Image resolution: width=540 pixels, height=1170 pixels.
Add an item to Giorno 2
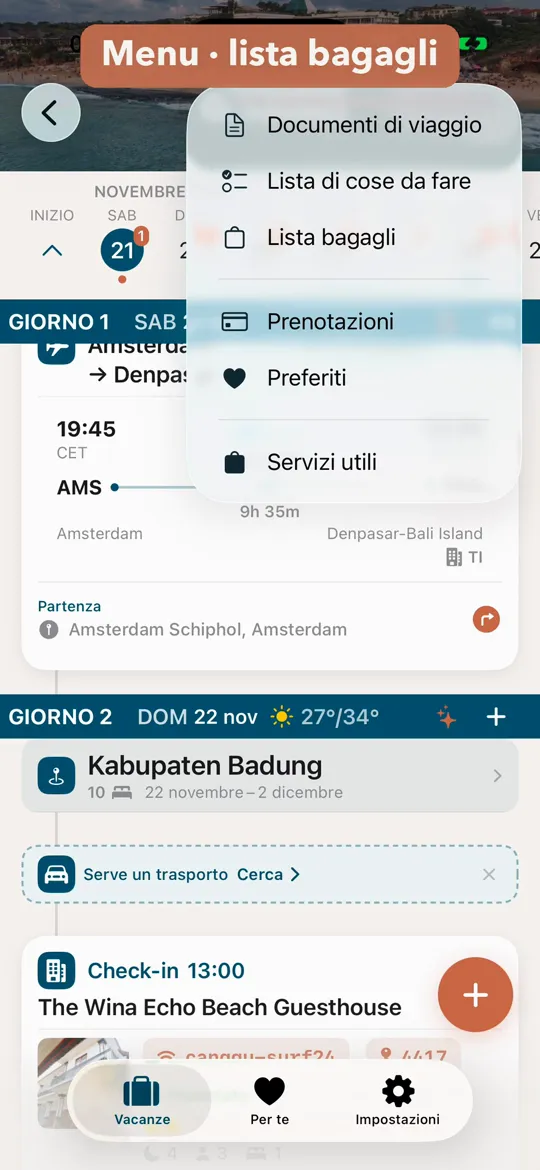[496, 717]
